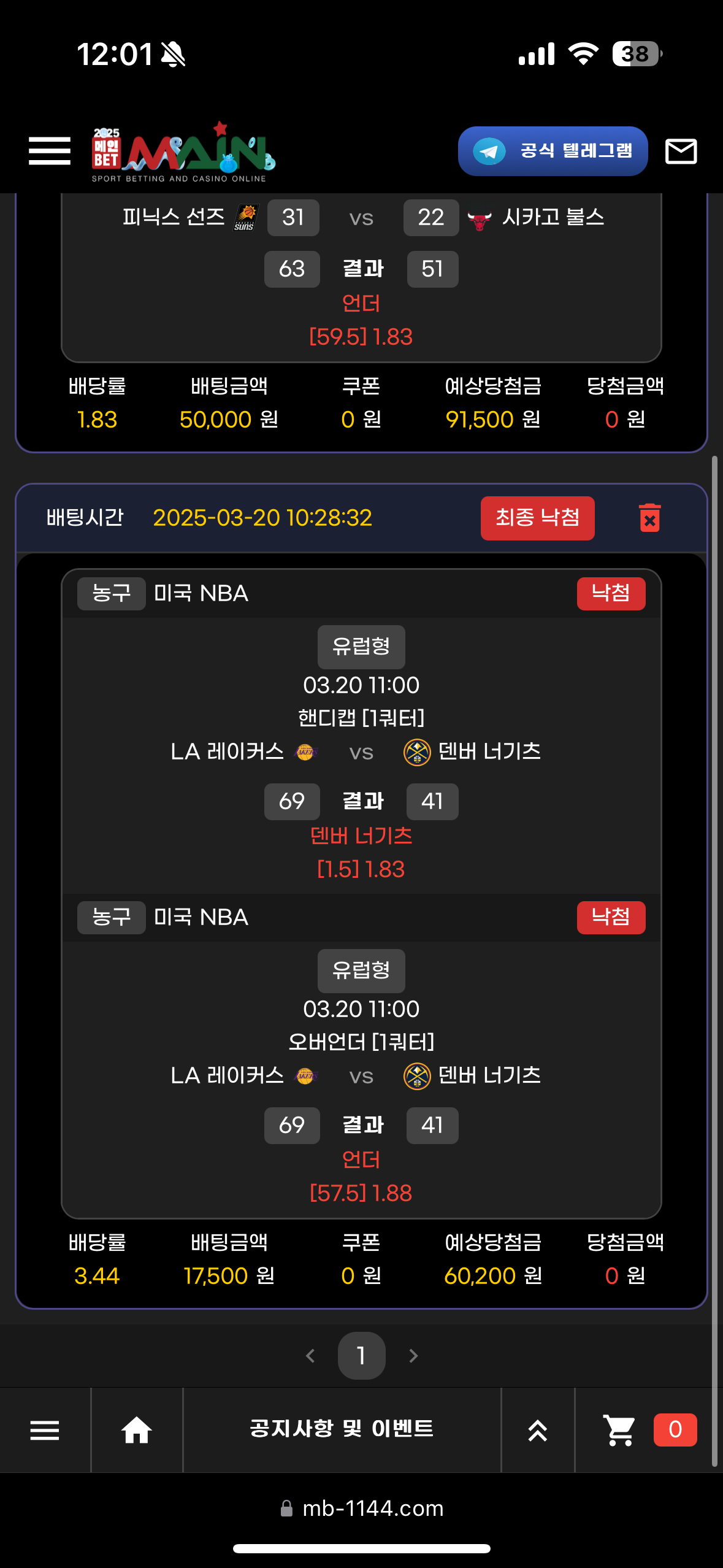Open the hamburger menu in the header
The width and height of the screenshot is (723, 1568).
click(x=49, y=151)
